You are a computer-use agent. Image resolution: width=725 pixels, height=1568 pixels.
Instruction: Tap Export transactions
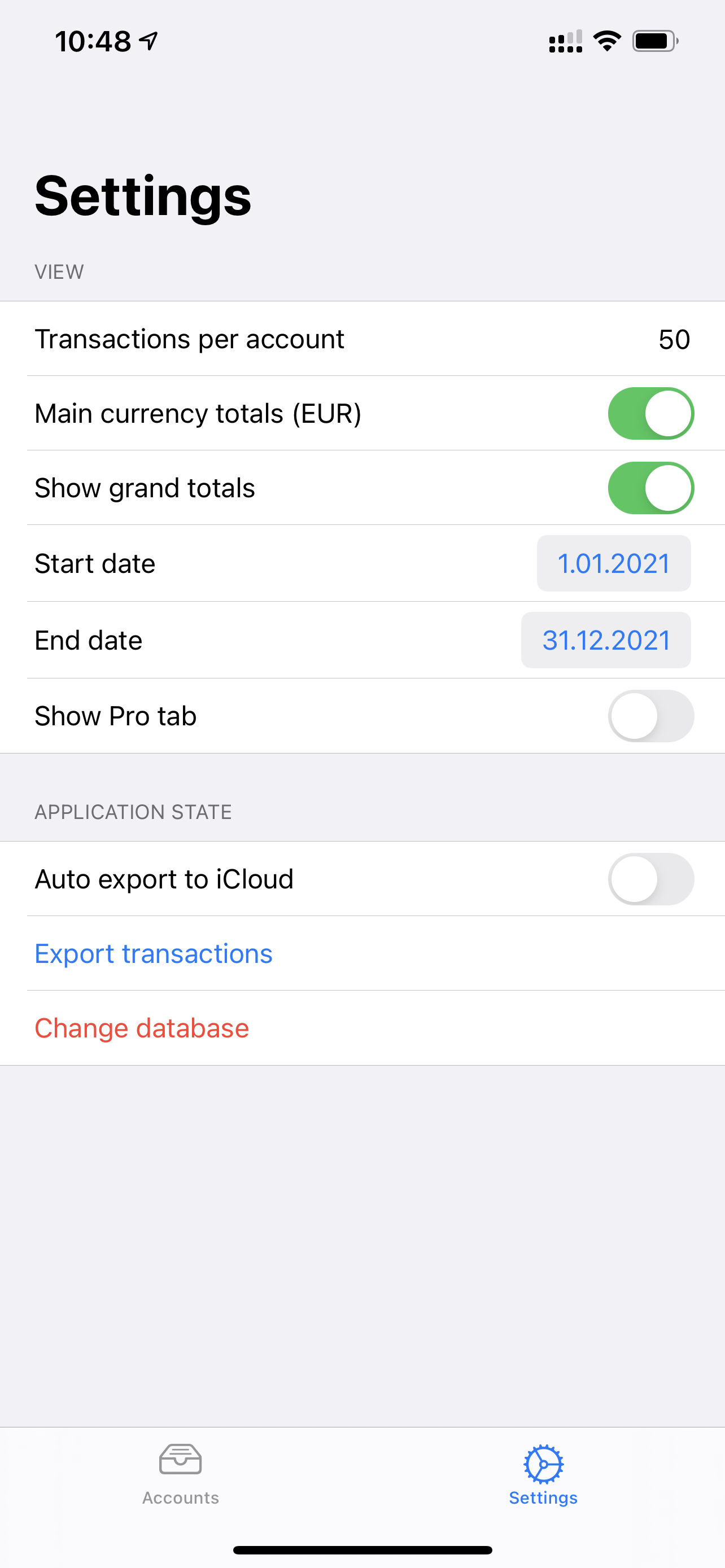tap(154, 953)
